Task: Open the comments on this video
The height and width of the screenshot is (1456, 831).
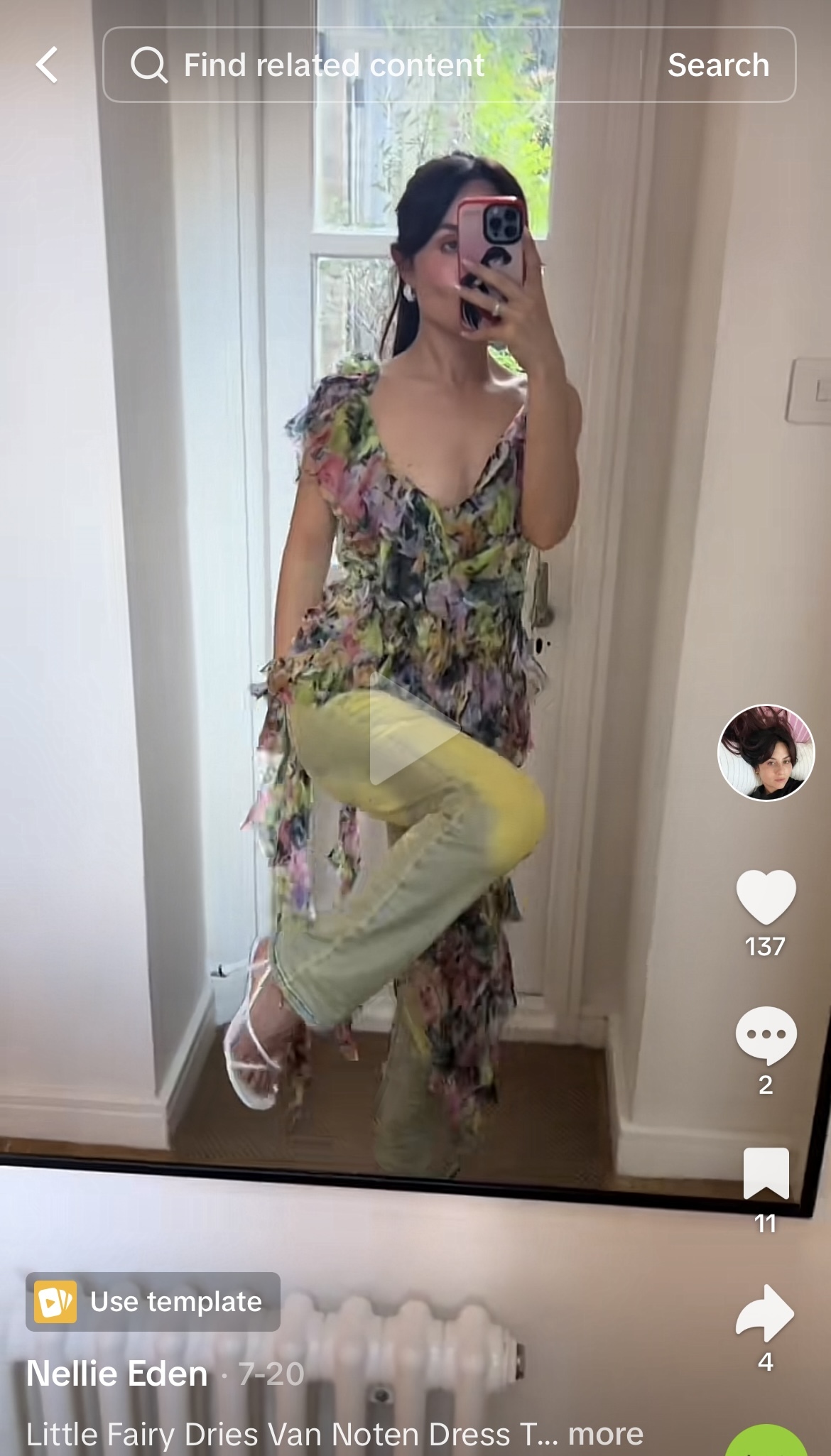Action: [766, 1036]
